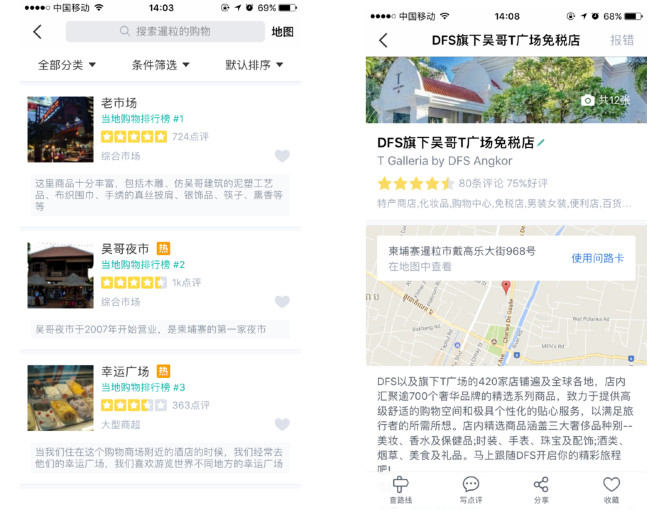Image resolution: width=671 pixels, height=517 pixels.
Task: Open the search box for Siem Reap shopping
Action: (165, 32)
